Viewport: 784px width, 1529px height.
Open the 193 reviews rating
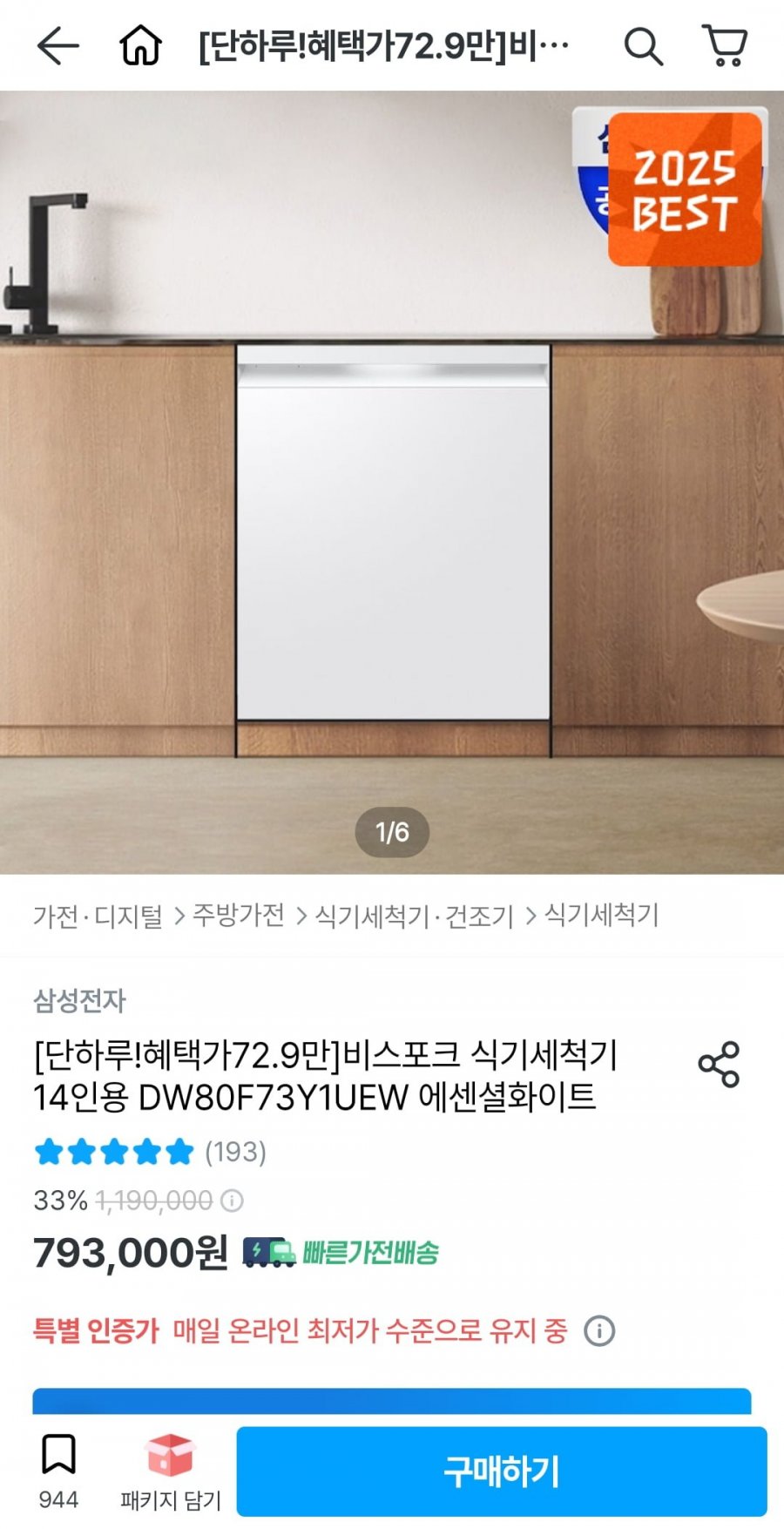(150, 1152)
